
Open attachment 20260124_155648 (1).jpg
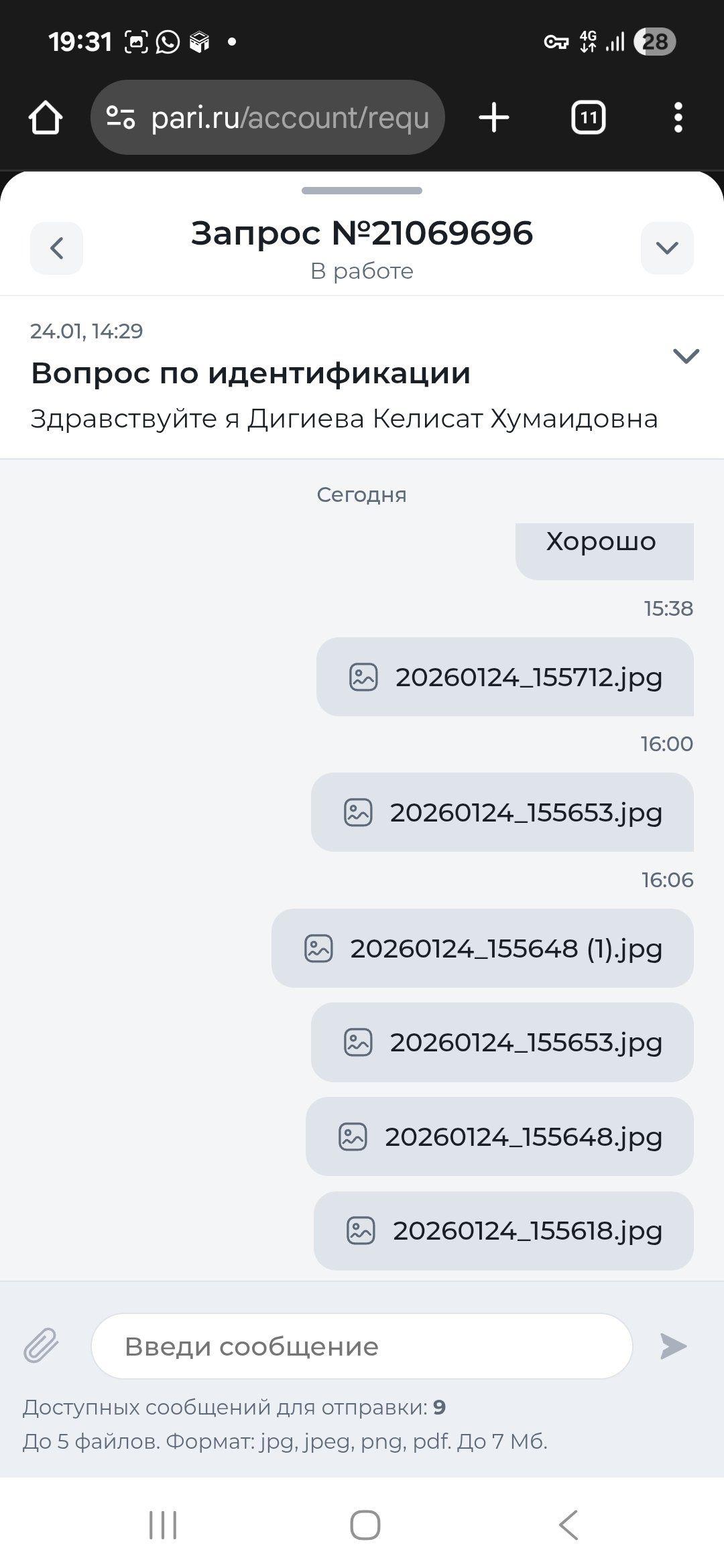(482, 948)
